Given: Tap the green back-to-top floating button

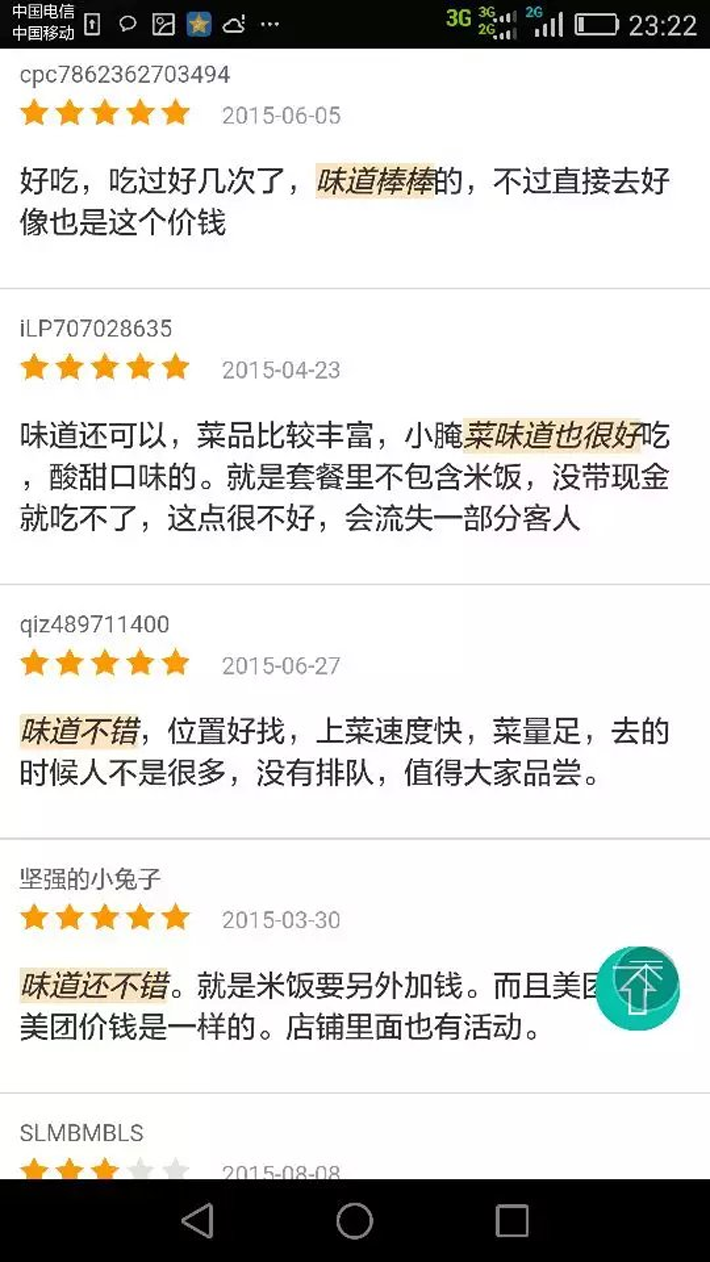Looking at the screenshot, I should pyautogui.click(x=637, y=988).
